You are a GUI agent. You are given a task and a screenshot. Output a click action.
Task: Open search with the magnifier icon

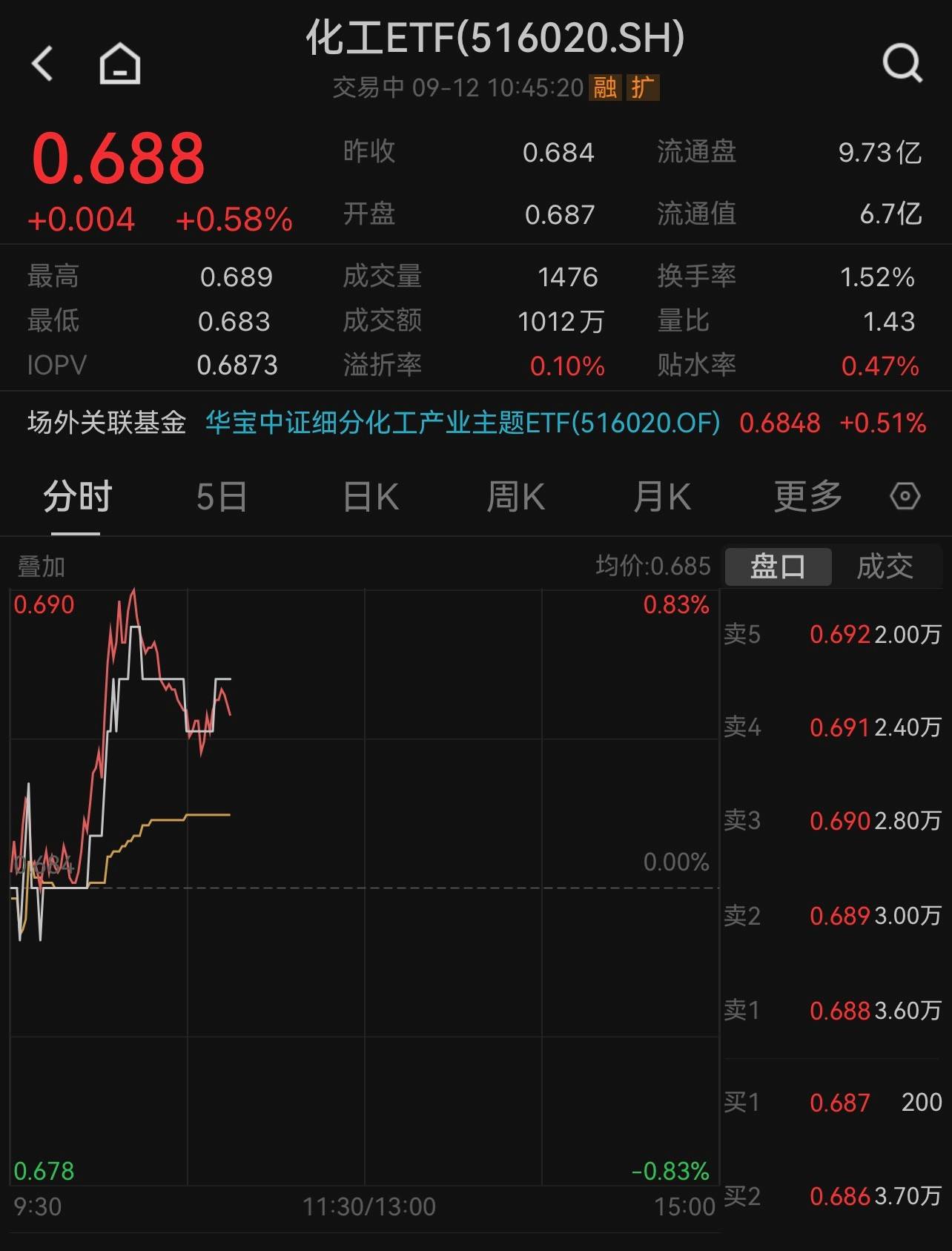902,62
